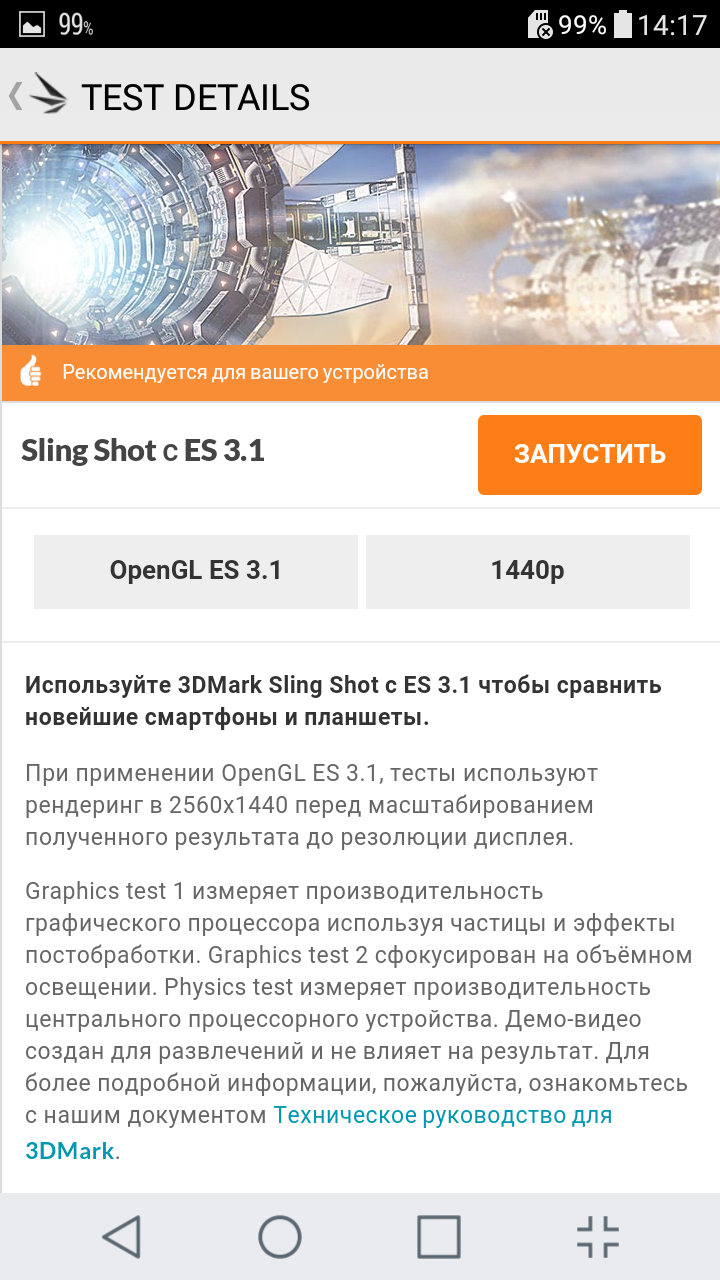Tap the orange ЗАПУСТИТЬ button
The width and height of the screenshot is (720, 1280).
pyautogui.click(x=590, y=455)
